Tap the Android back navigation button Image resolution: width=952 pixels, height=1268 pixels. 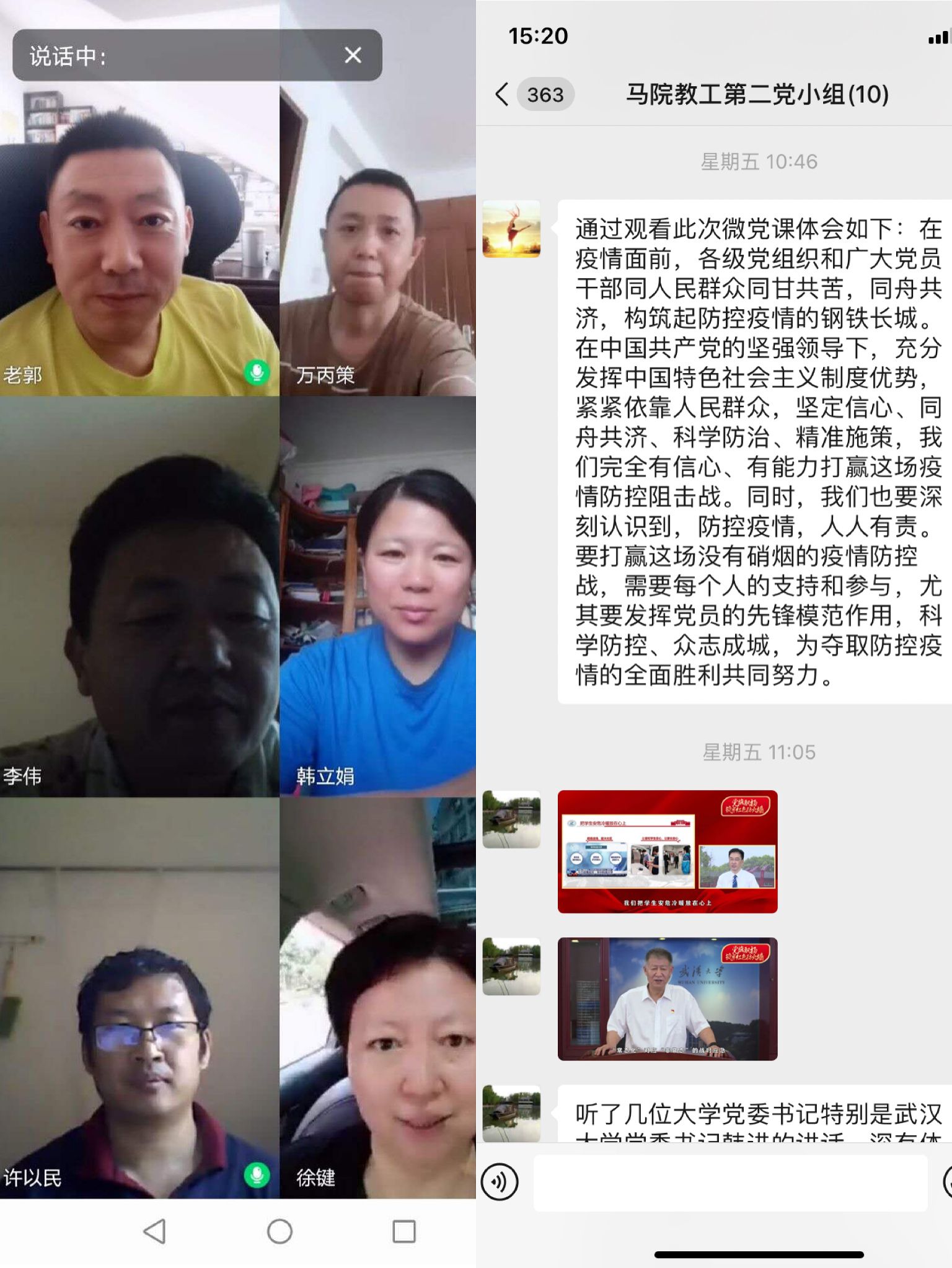pos(154,1231)
